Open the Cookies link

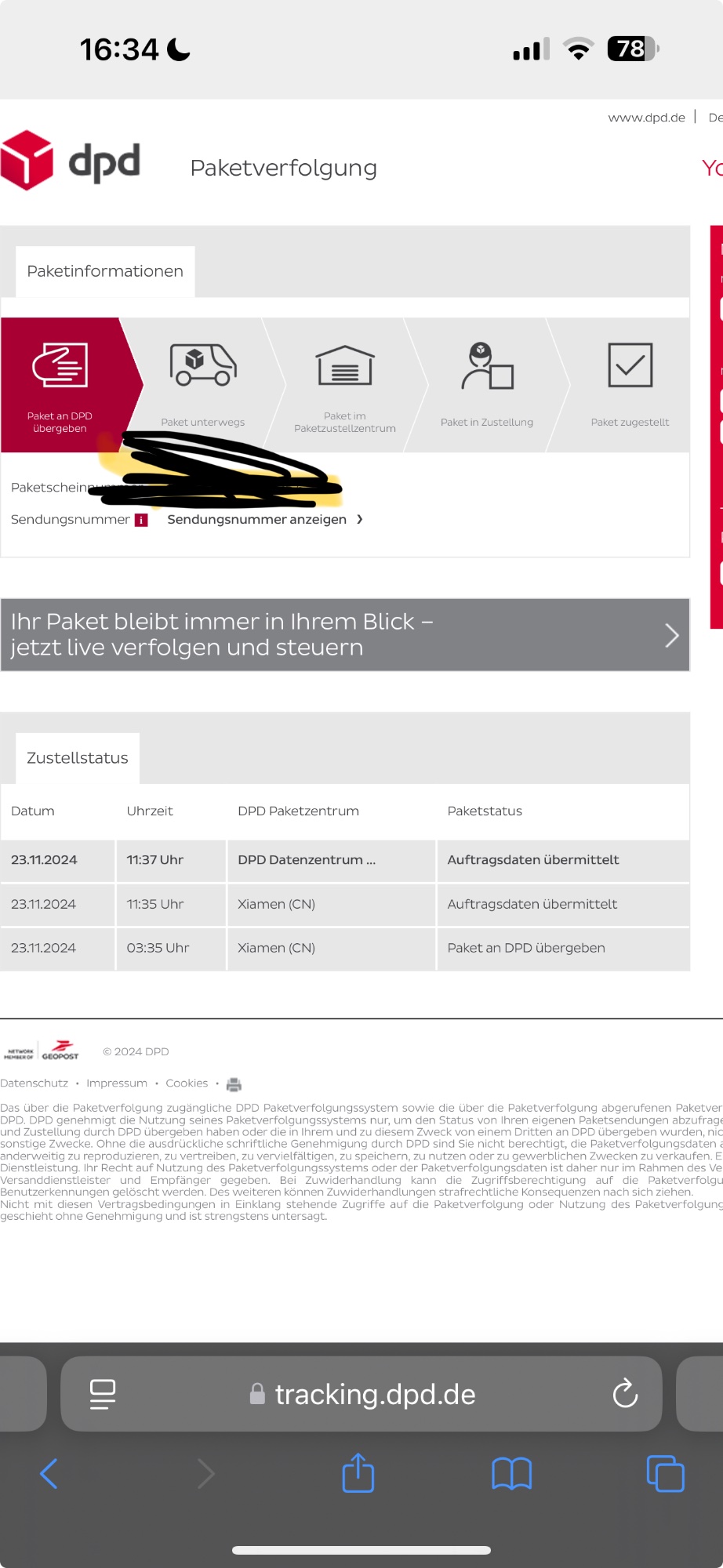click(x=187, y=1083)
